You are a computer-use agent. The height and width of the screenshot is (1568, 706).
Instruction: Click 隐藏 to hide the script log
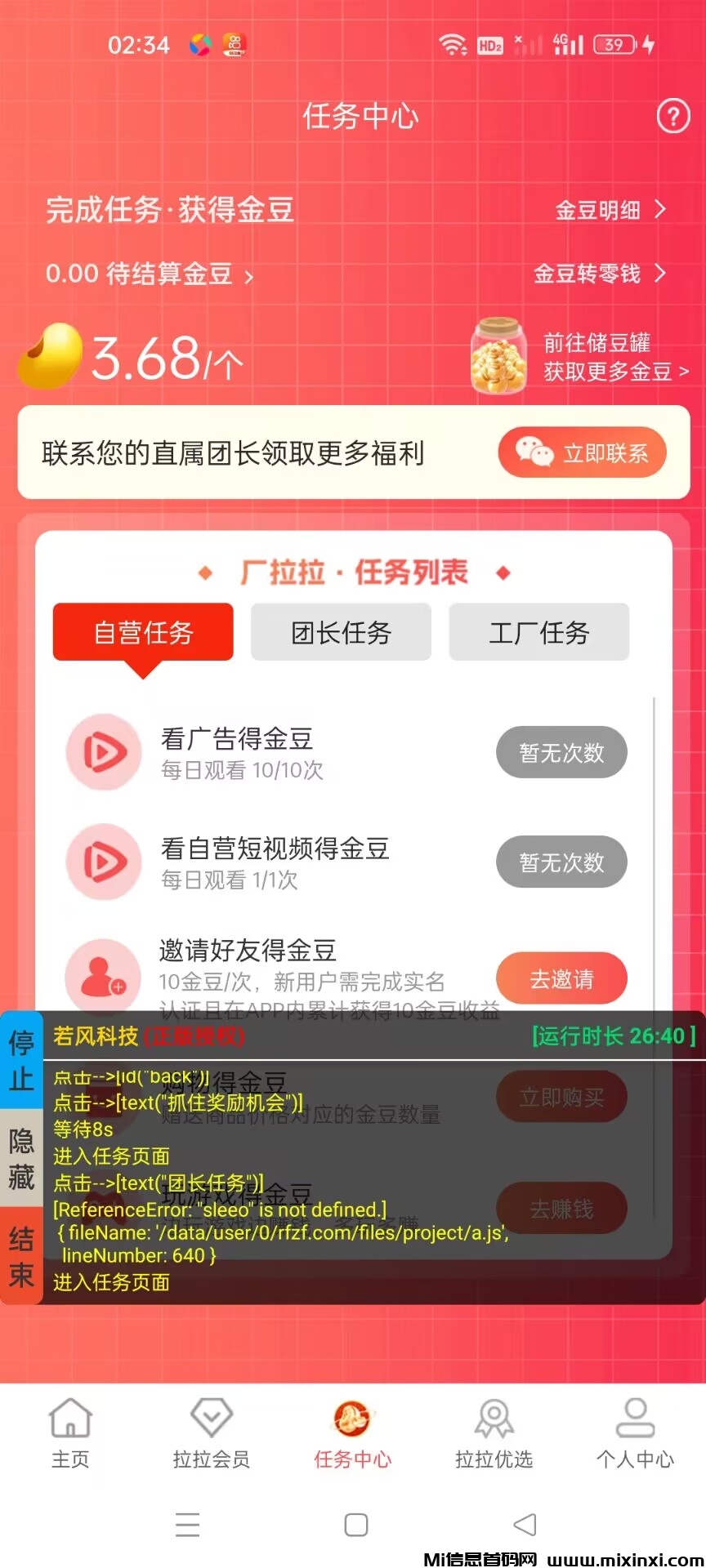point(21,1153)
